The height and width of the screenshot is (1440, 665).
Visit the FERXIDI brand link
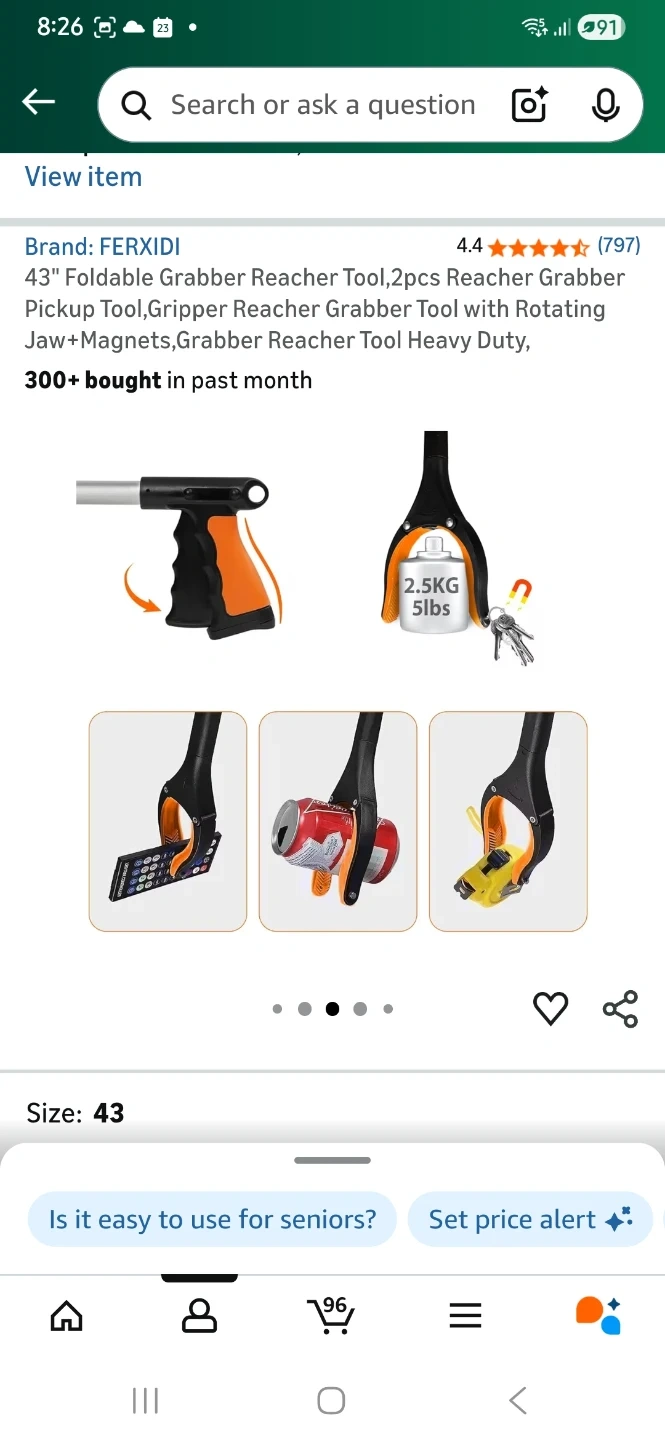[x=102, y=246]
